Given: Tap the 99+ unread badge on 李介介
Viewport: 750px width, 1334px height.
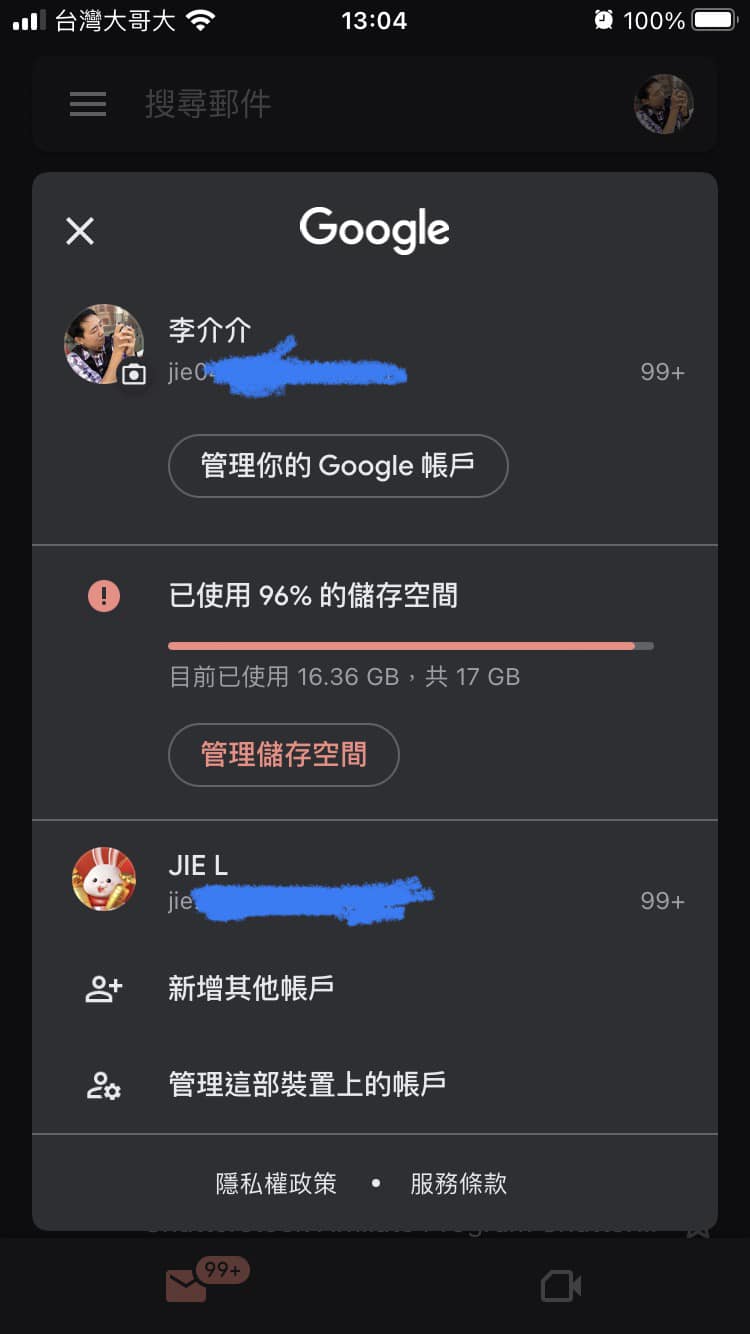Looking at the screenshot, I should click(661, 371).
